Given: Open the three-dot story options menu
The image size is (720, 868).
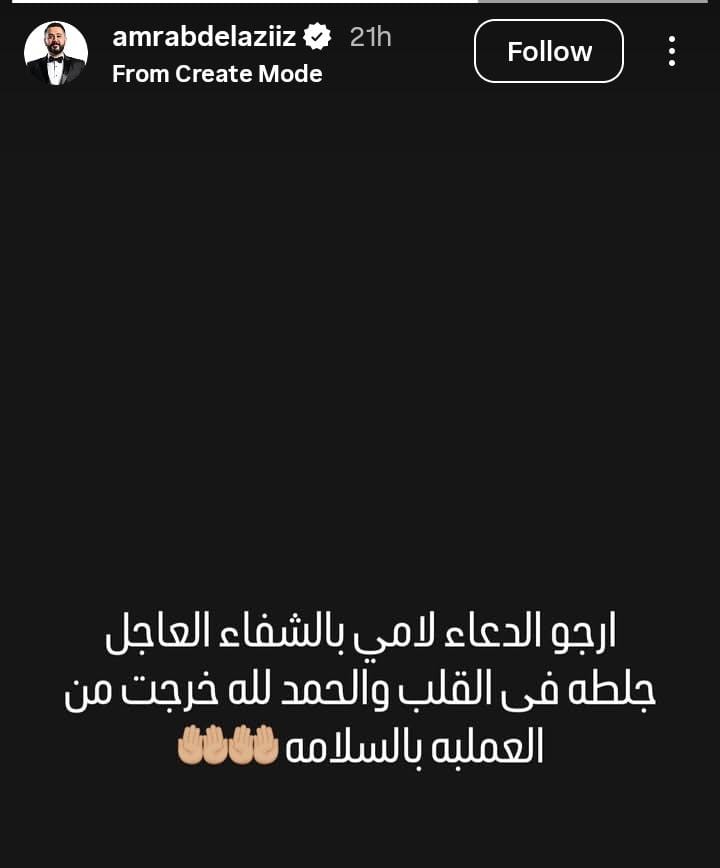Looking at the screenshot, I should pos(672,51).
